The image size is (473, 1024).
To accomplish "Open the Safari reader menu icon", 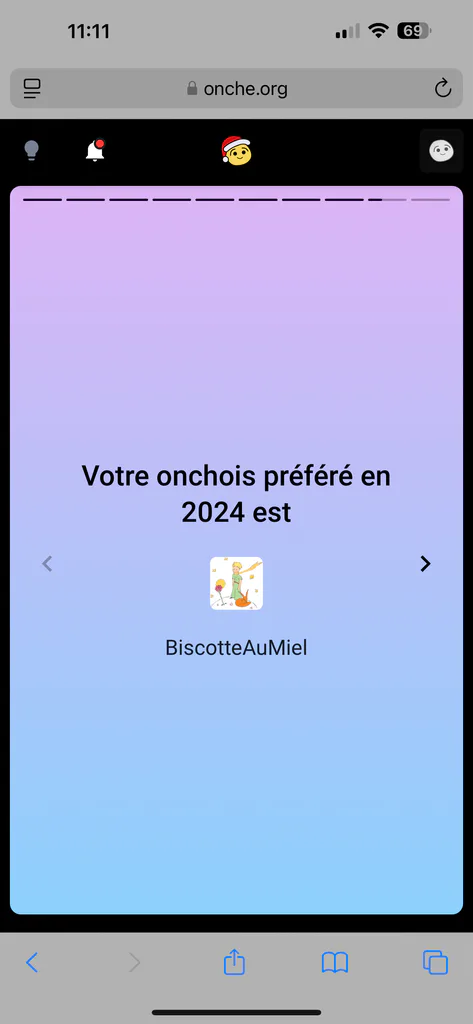I will 32,88.
